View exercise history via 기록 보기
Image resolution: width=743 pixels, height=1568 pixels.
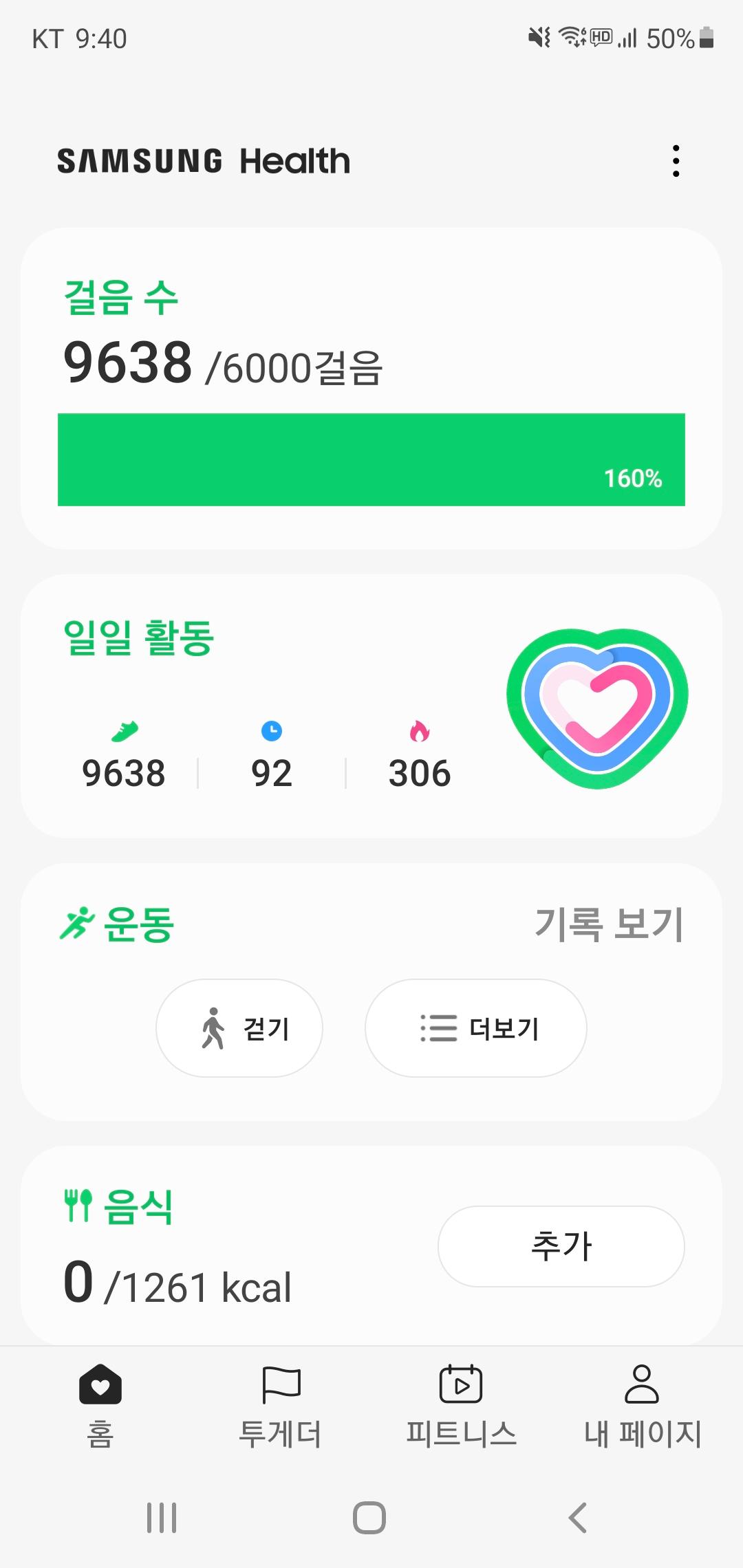[609, 924]
